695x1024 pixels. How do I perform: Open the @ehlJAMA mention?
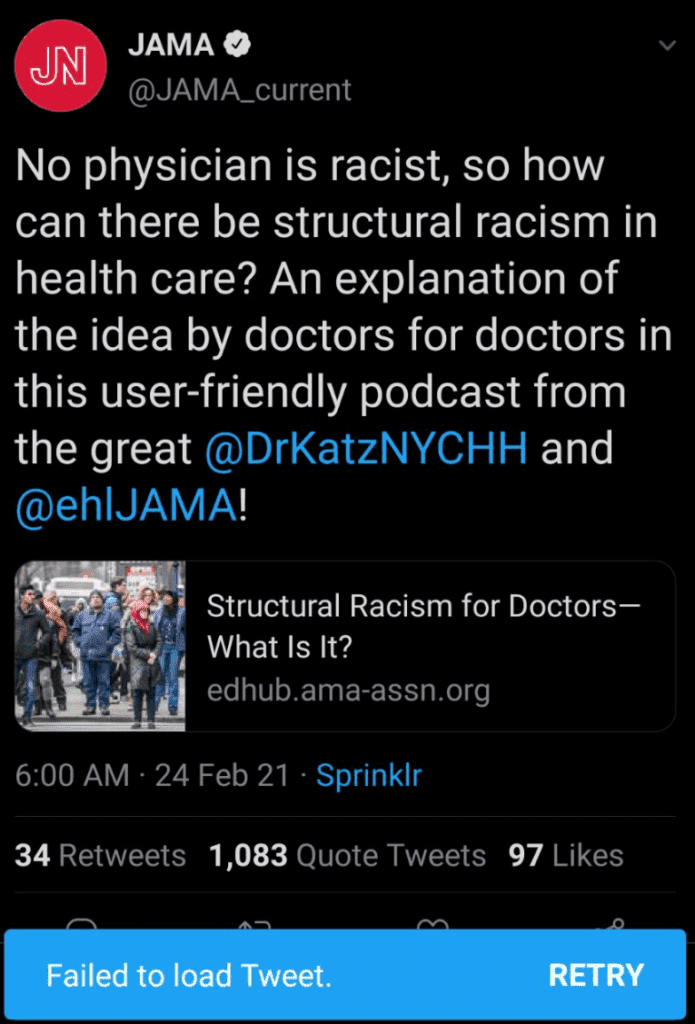click(127, 506)
